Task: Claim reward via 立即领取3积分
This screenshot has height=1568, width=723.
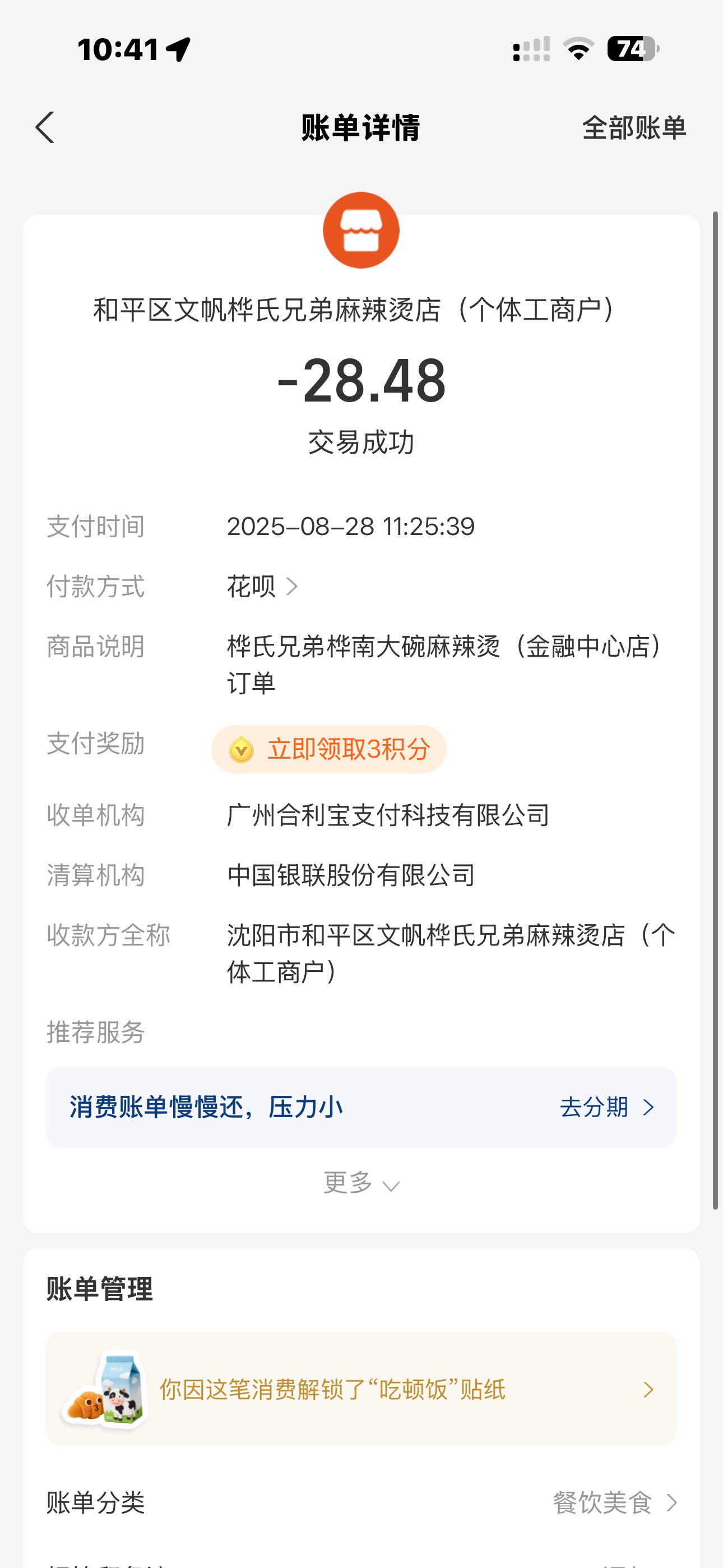Action: point(329,749)
